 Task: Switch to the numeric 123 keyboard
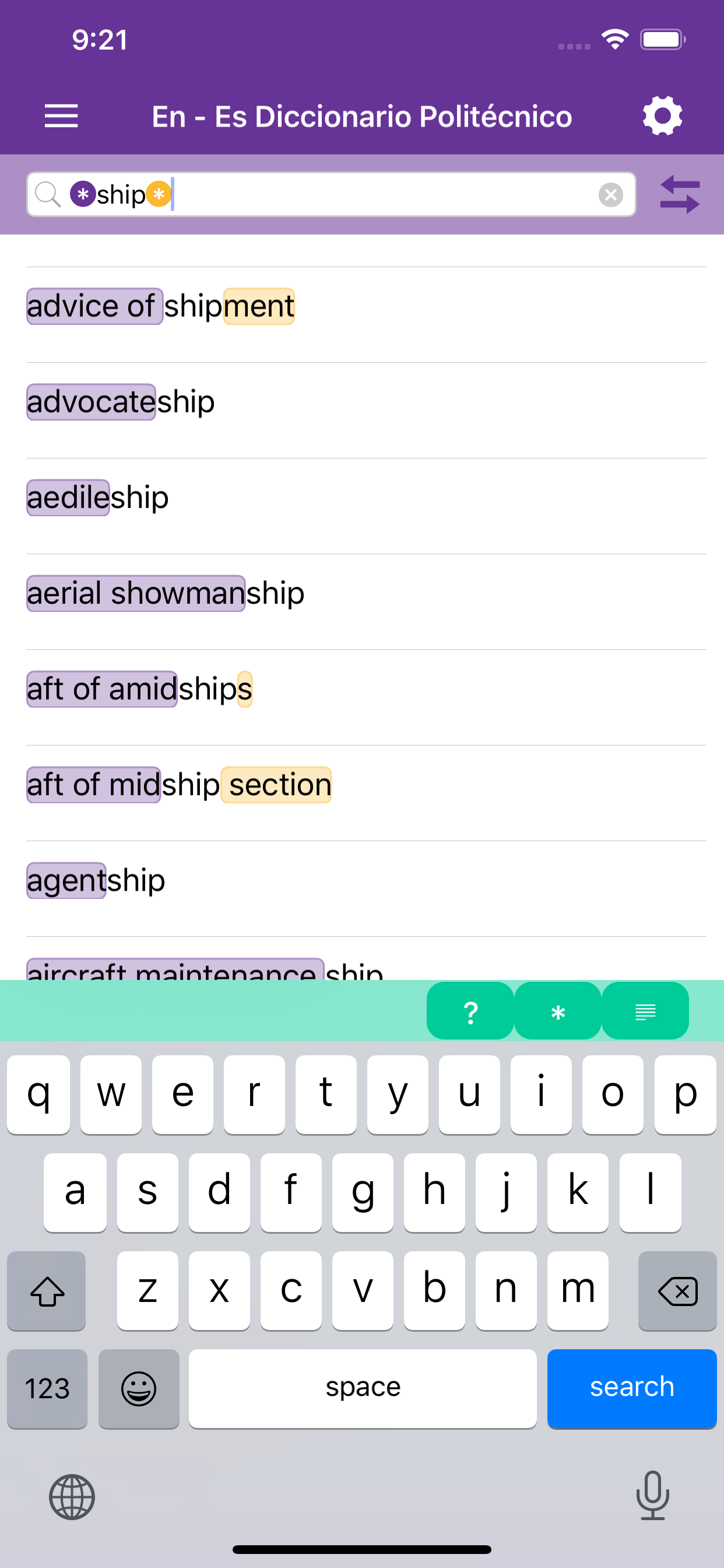tap(47, 1388)
